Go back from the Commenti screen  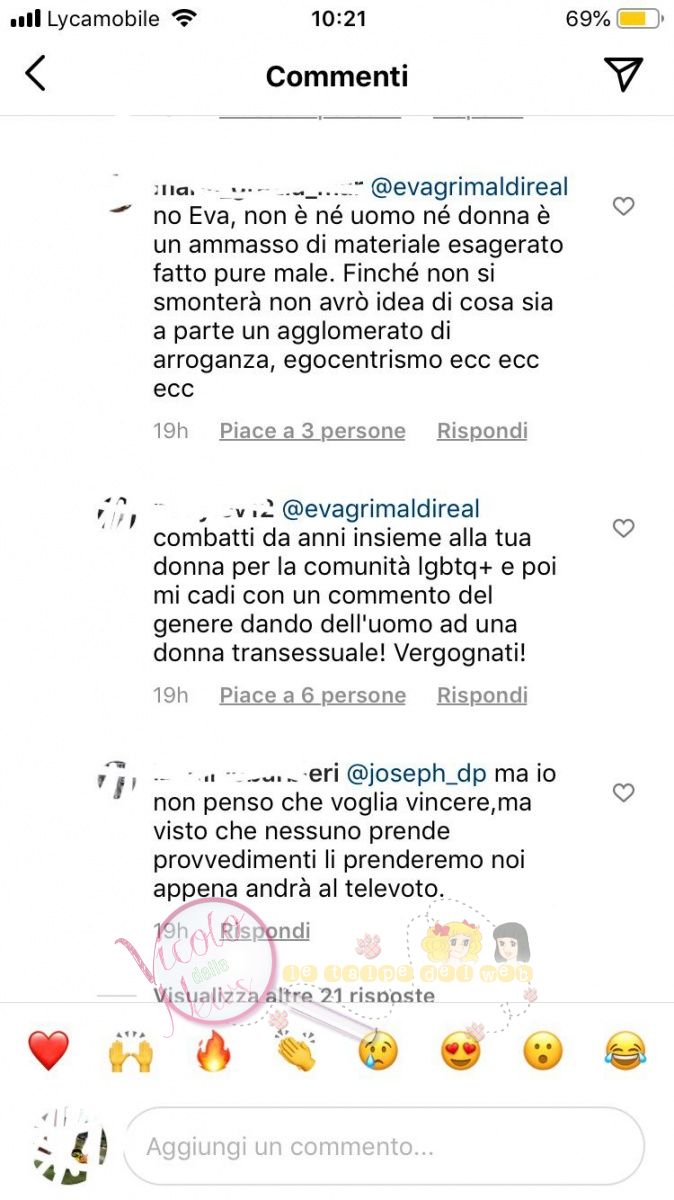point(35,75)
